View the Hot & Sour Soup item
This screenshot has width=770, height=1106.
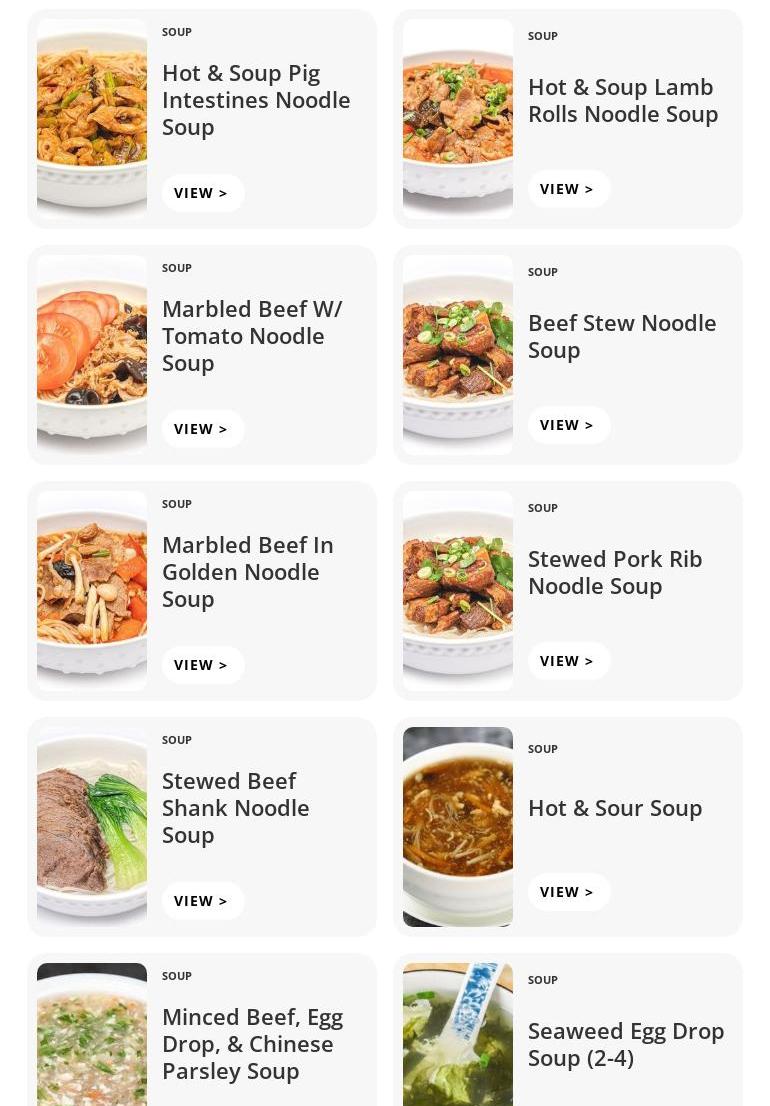point(568,892)
